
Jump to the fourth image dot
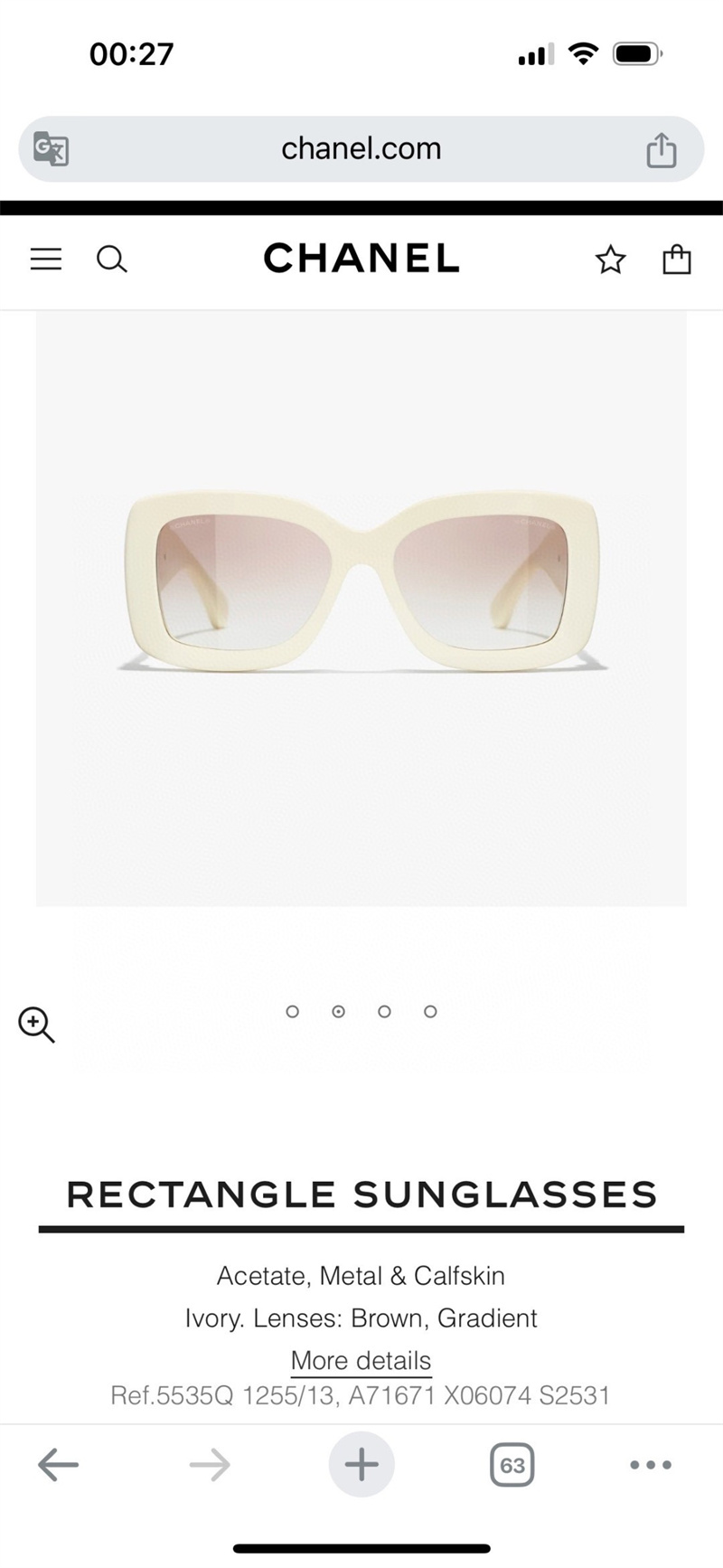[x=430, y=1012]
